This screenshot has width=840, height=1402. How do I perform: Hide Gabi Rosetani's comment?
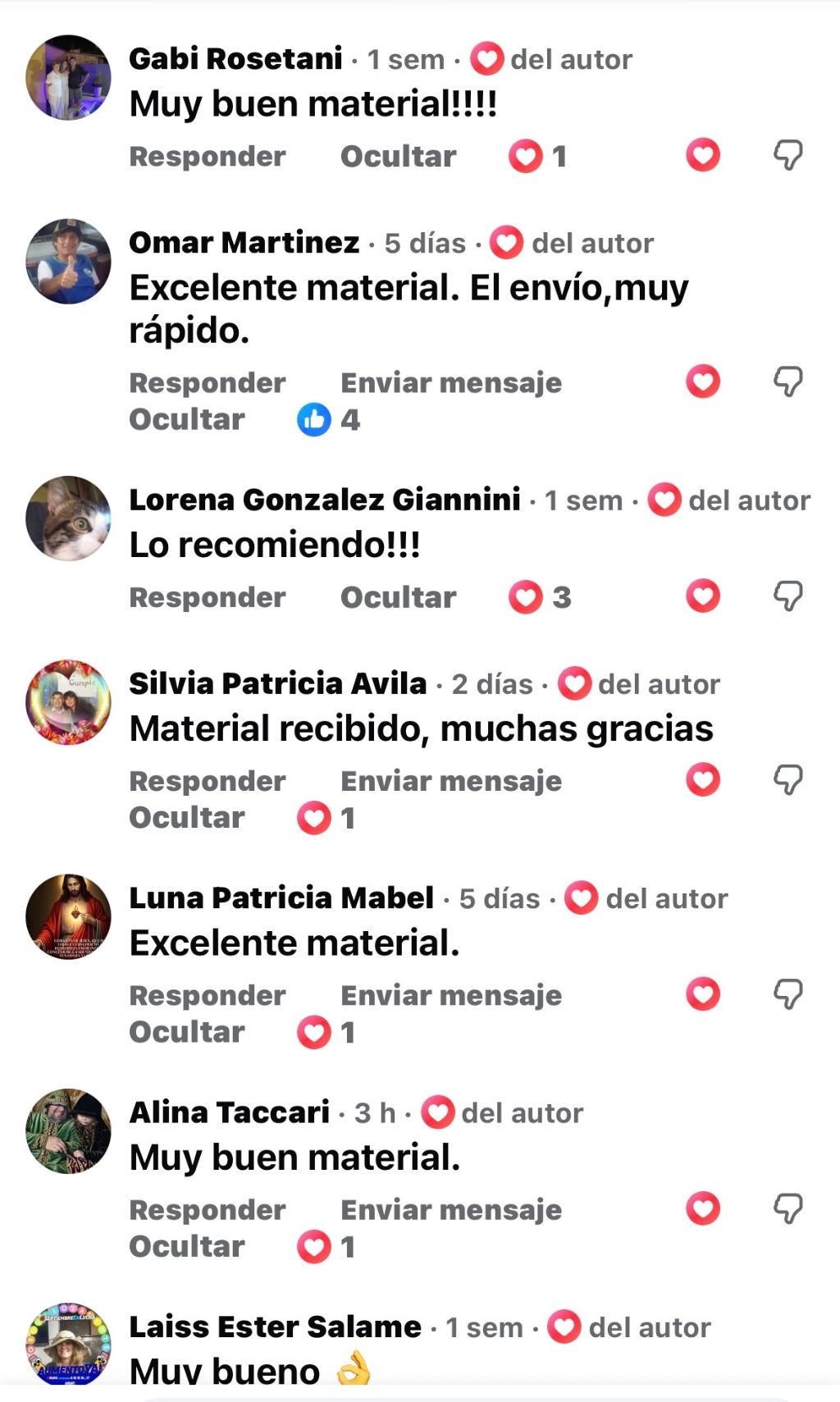click(x=398, y=156)
